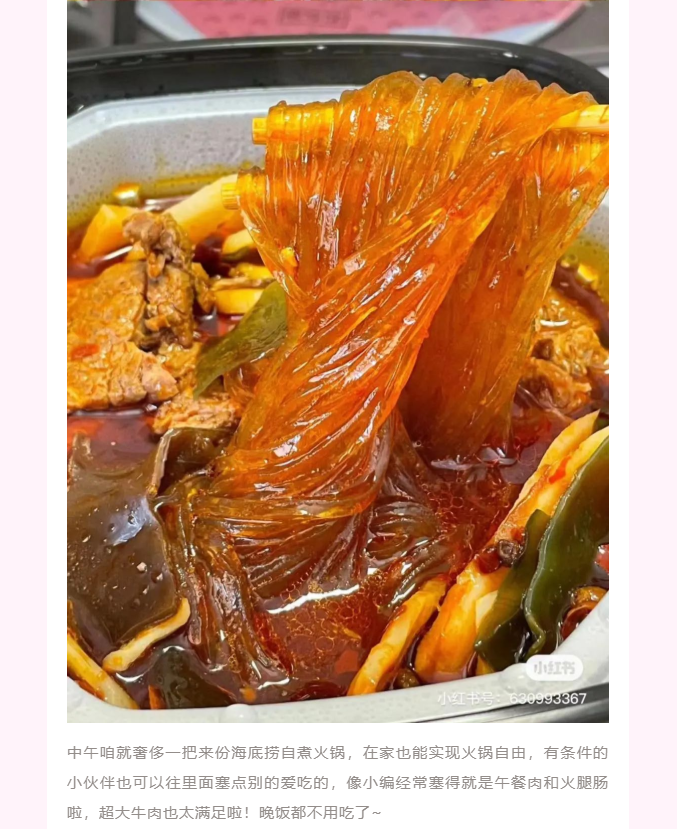Open the hotpot noodle photo full screen
The image size is (679, 829).
[x=338, y=360]
